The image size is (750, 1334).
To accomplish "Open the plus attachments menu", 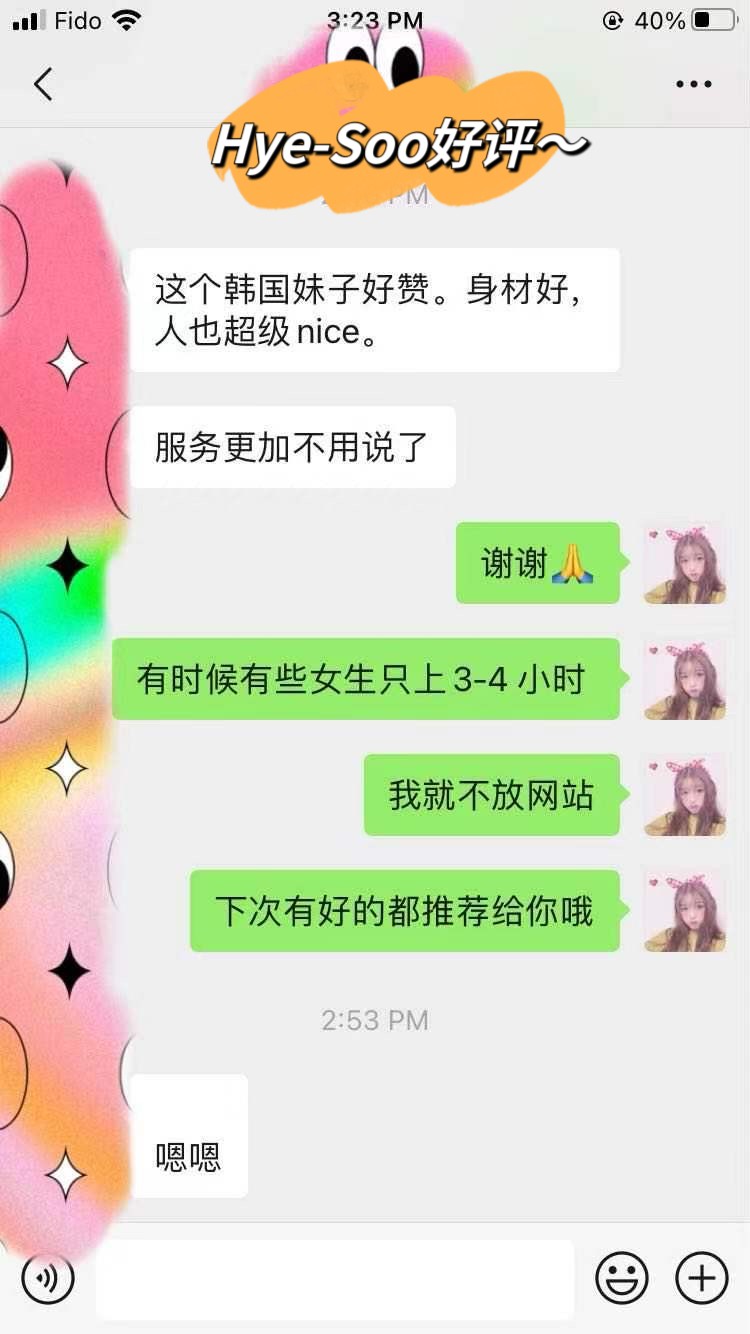I will tap(702, 1278).
